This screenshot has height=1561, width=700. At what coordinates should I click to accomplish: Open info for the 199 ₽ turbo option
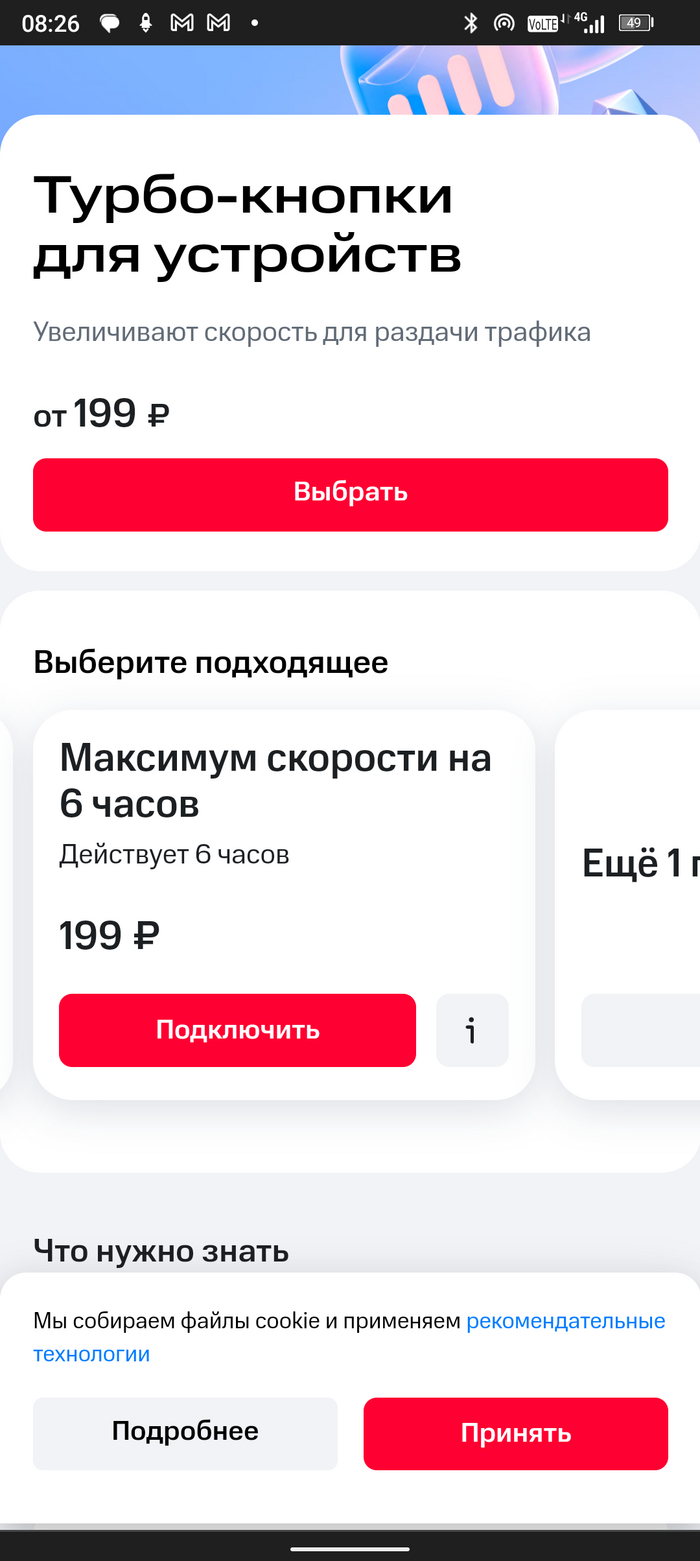pos(472,1030)
